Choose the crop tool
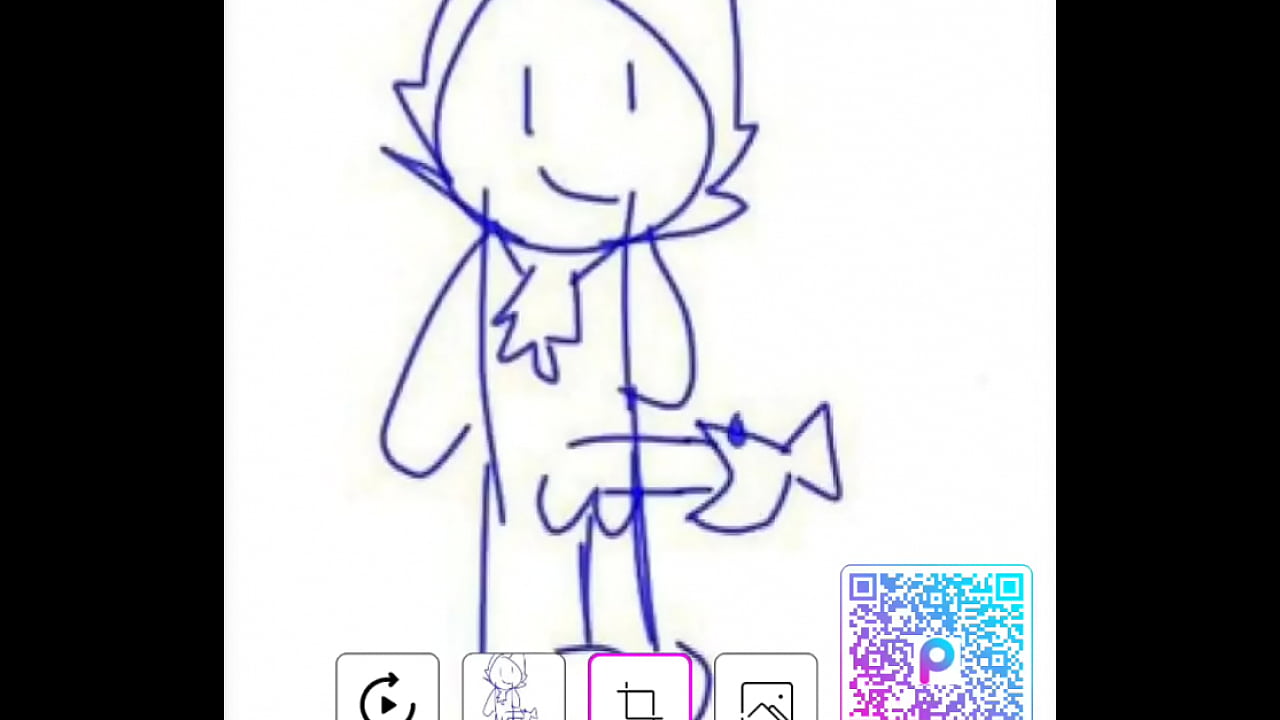This screenshot has width=1280, height=720. click(x=640, y=692)
